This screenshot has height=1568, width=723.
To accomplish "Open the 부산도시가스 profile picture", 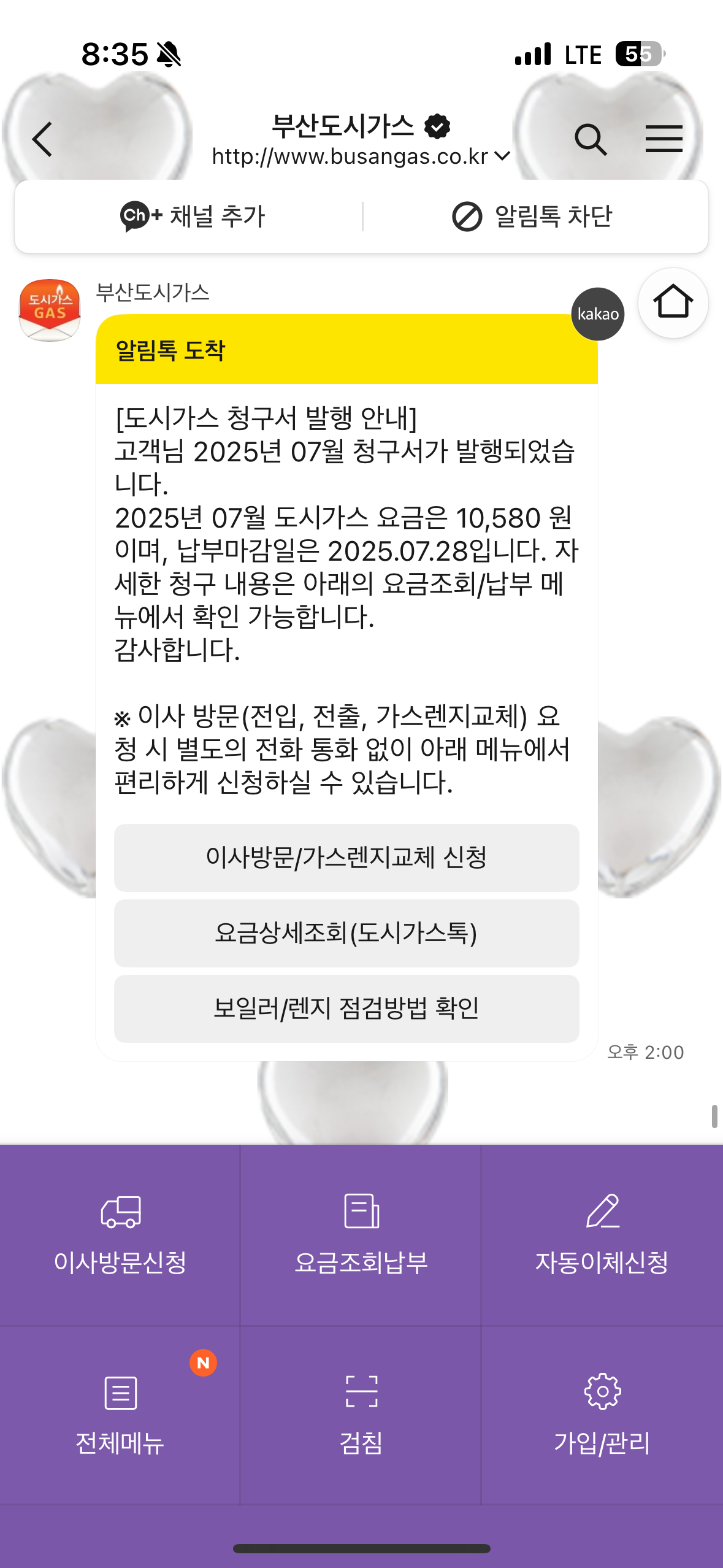I will [50, 310].
